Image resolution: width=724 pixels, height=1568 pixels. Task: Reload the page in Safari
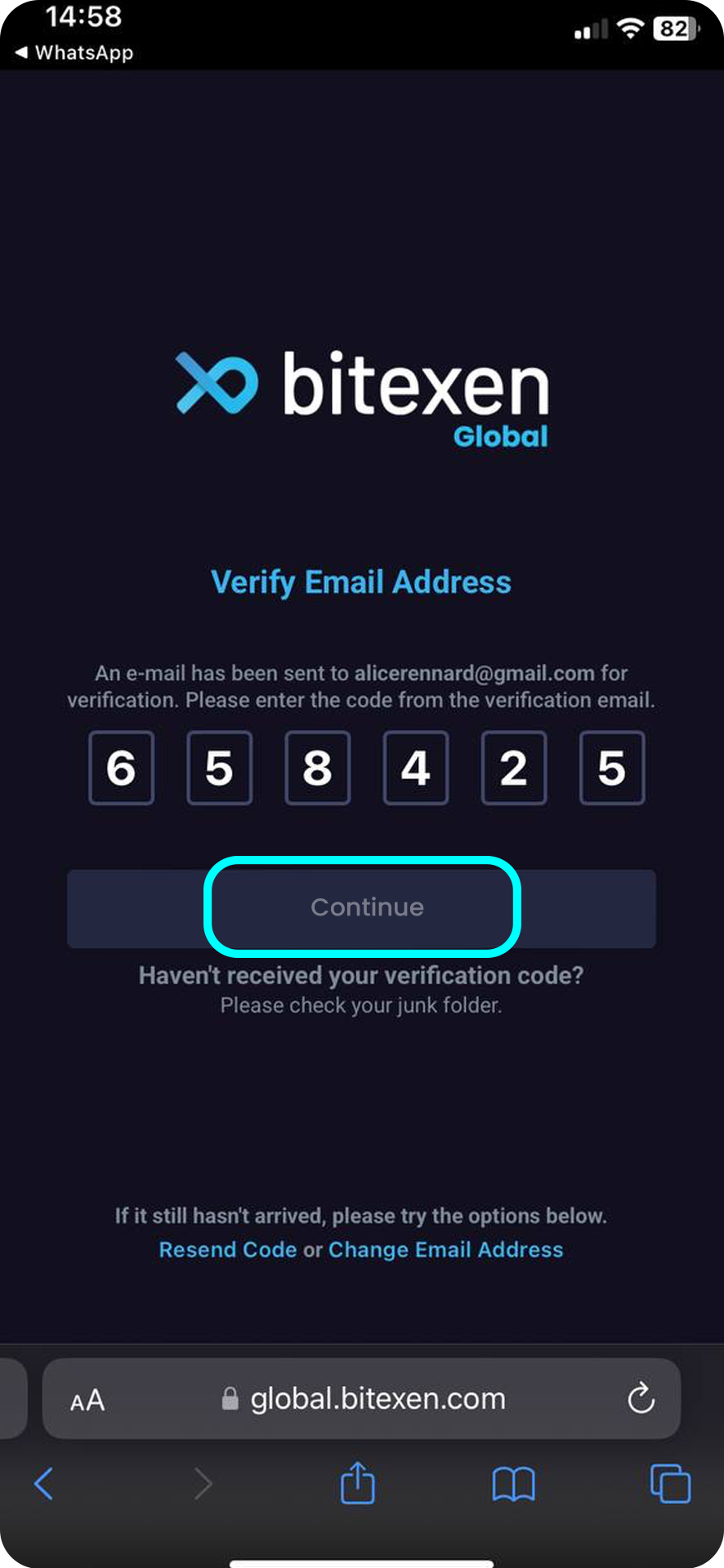(x=641, y=1398)
